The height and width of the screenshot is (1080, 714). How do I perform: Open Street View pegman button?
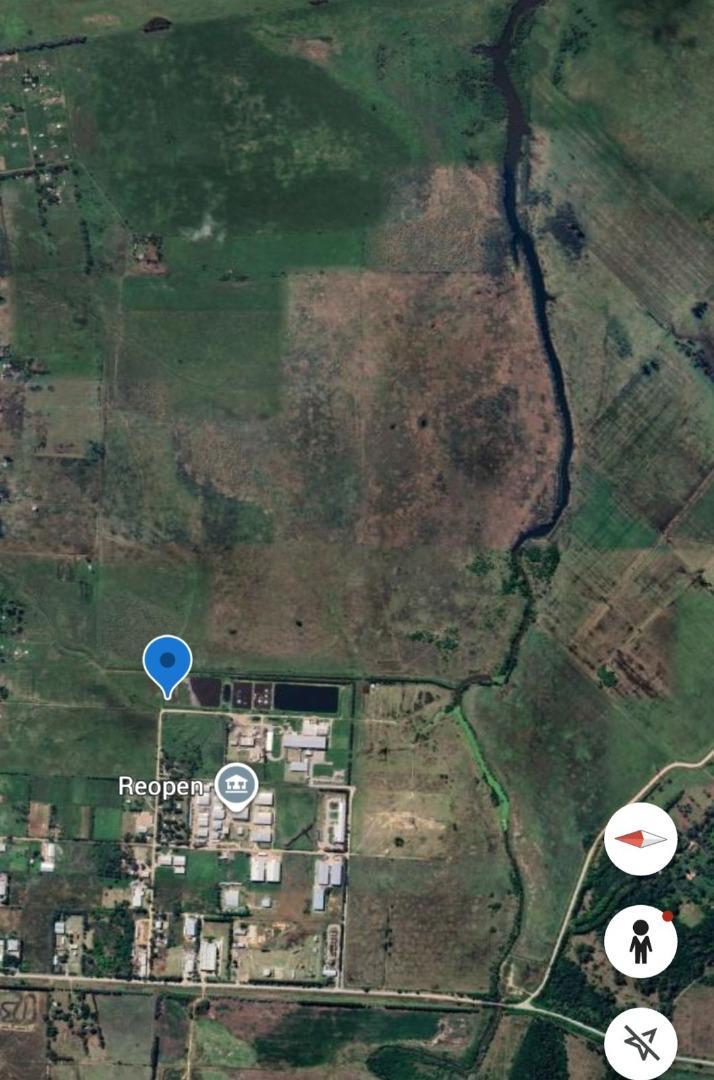(640, 942)
